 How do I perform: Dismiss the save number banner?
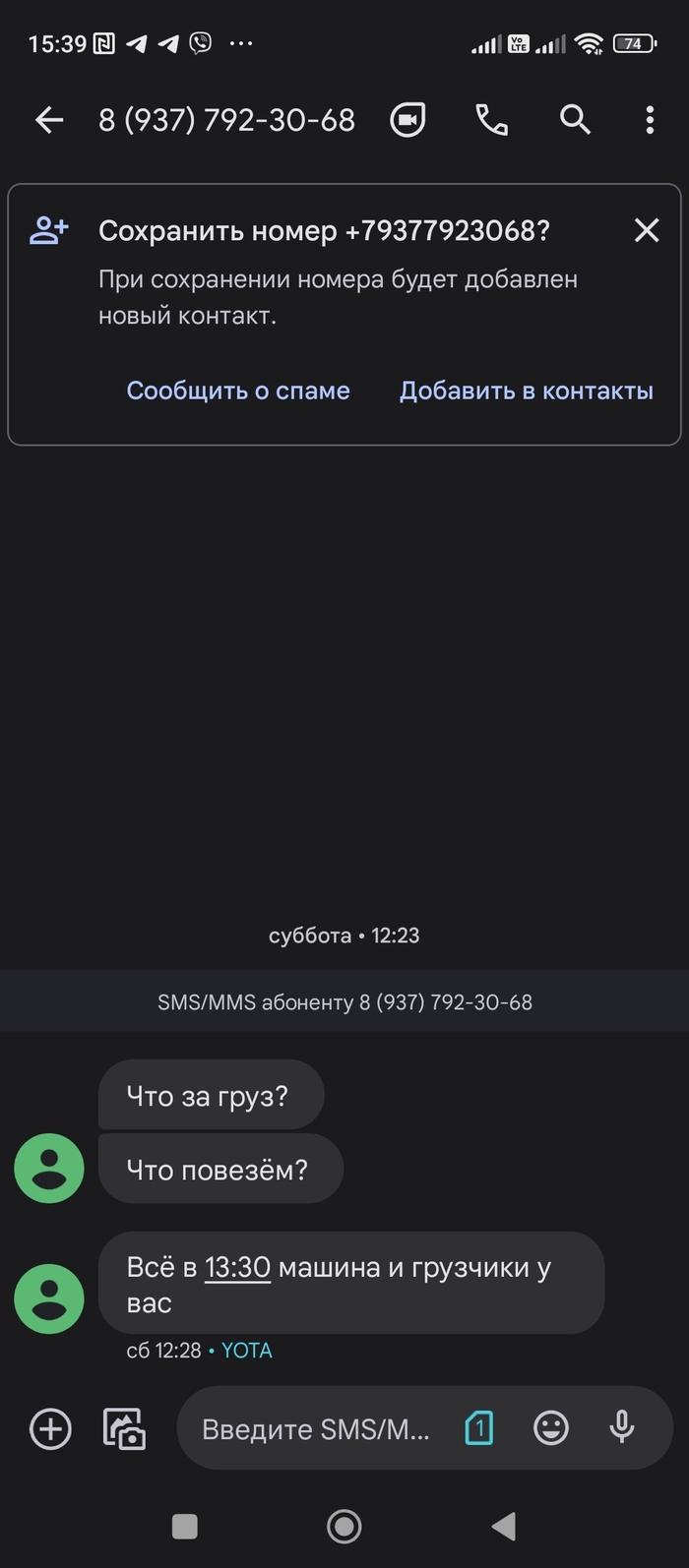click(647, 230)
